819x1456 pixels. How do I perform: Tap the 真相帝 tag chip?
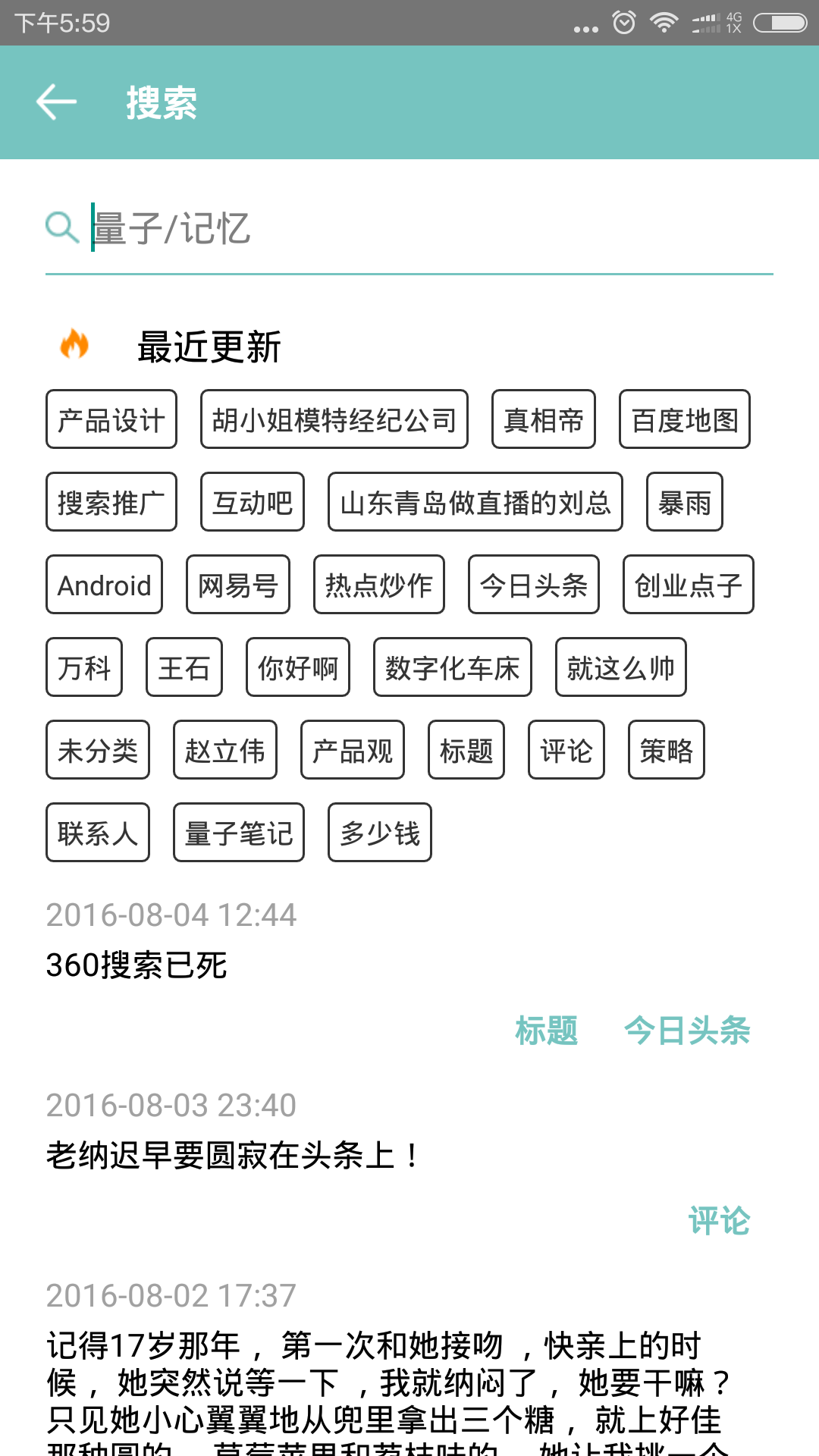pyautogui.click(x=544, y=419)
